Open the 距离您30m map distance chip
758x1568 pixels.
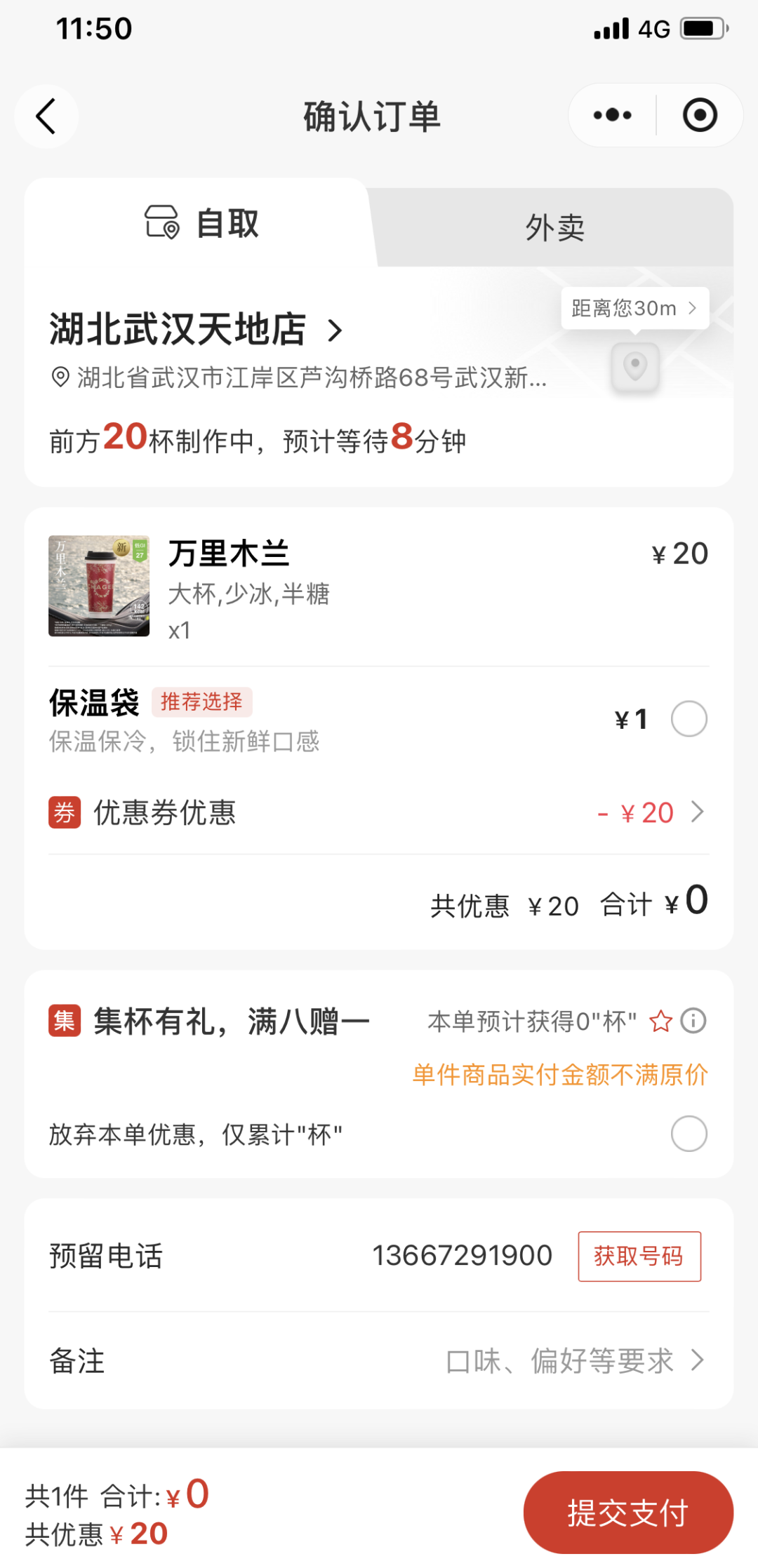pos(634,308)
